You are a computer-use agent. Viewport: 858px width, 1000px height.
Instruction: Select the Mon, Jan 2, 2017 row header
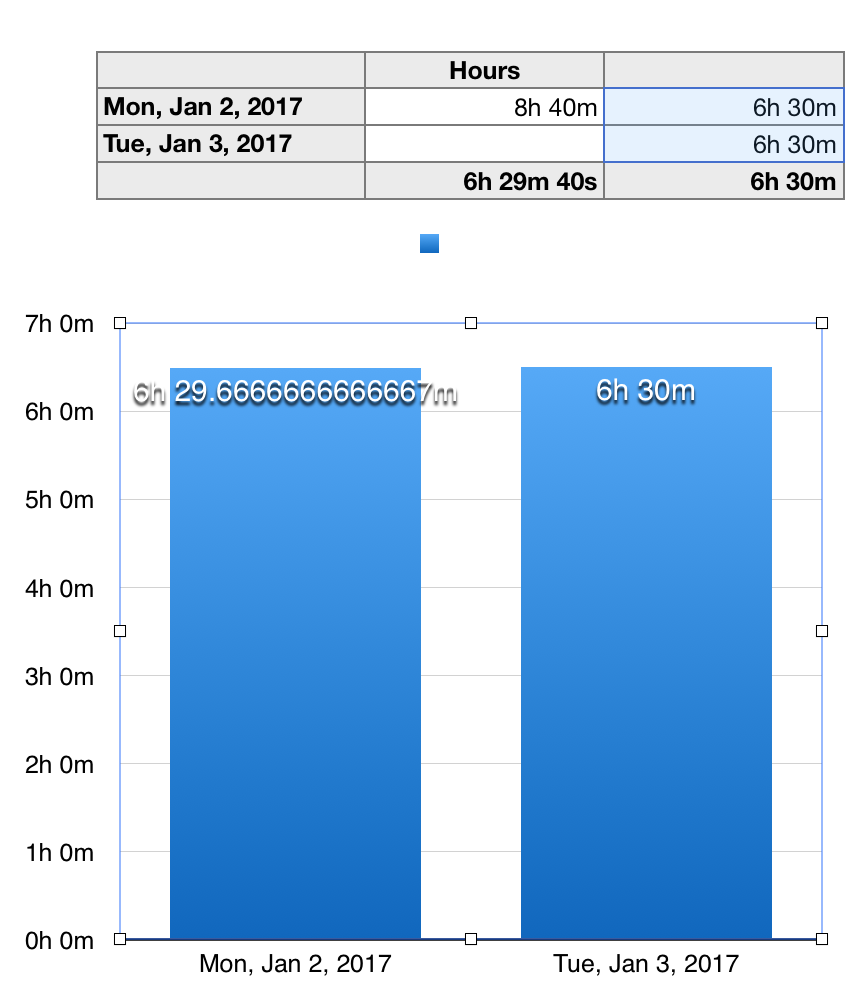coord(231,107)
